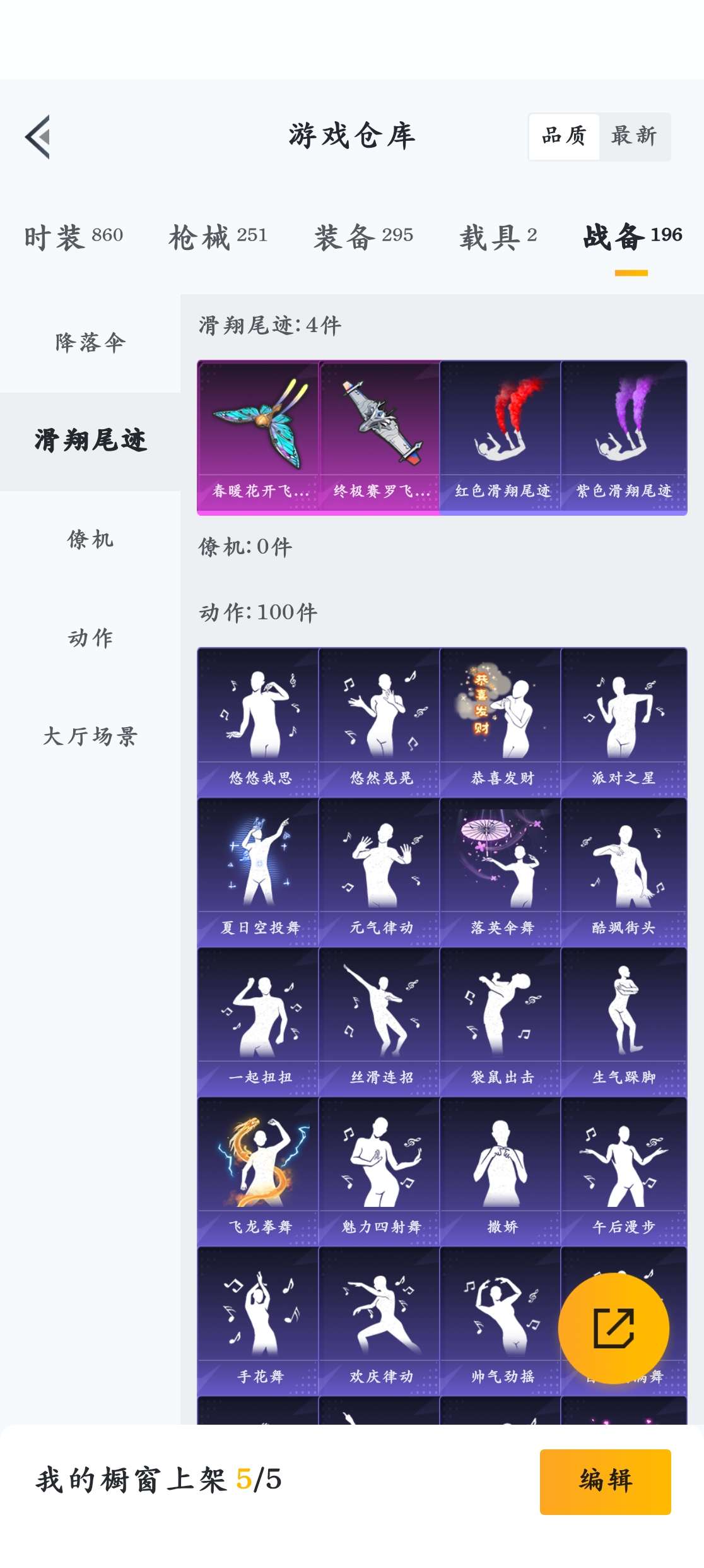704x1568 pixels.
Task: Open the 紫色滑翔尾迹 item
Action: 623,437
